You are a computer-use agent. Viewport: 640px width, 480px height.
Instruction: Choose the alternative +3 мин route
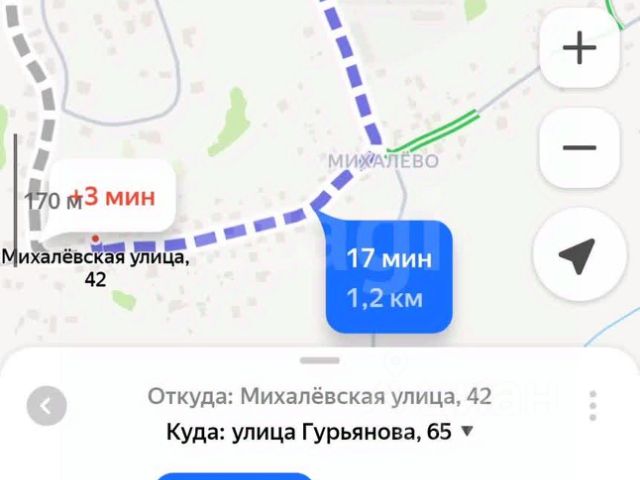(x=112, y=197)
